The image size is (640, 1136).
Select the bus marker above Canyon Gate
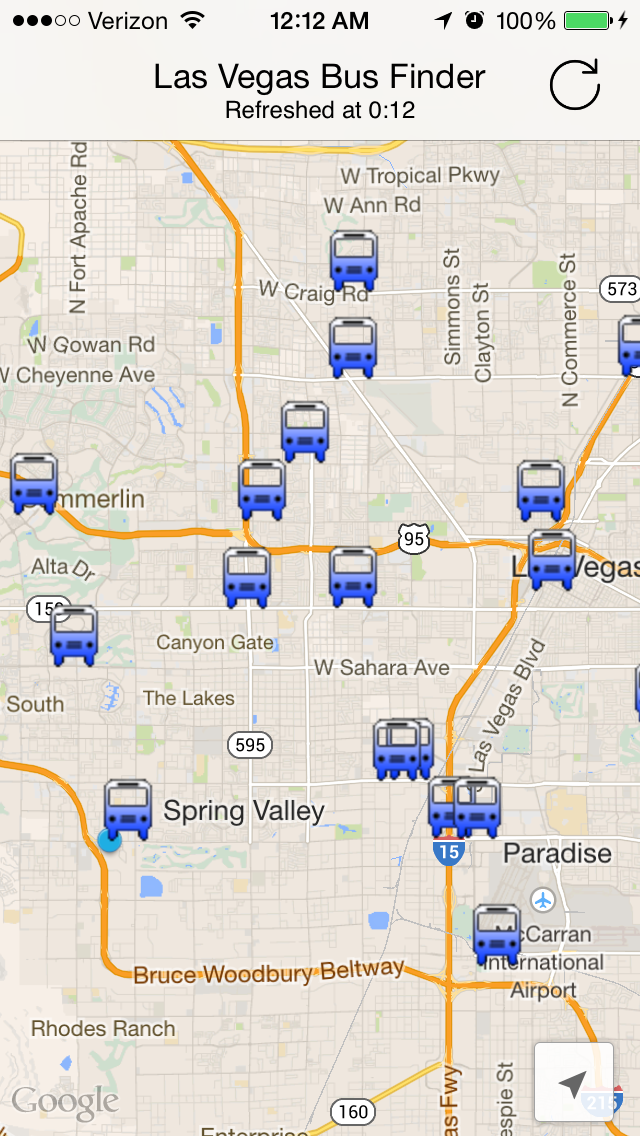(246, 577)
